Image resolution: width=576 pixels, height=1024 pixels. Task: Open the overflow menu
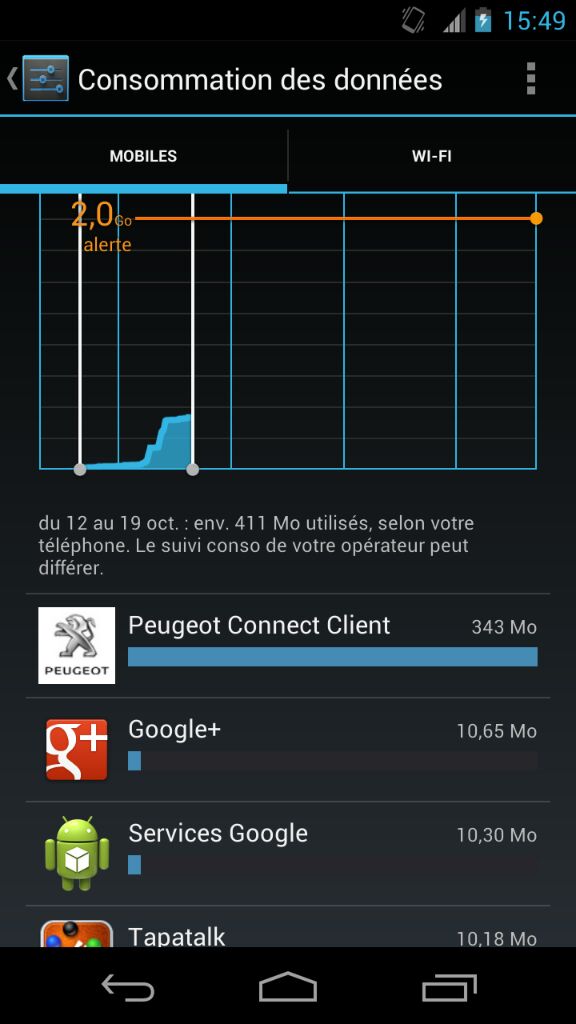(x=530, y=79)
